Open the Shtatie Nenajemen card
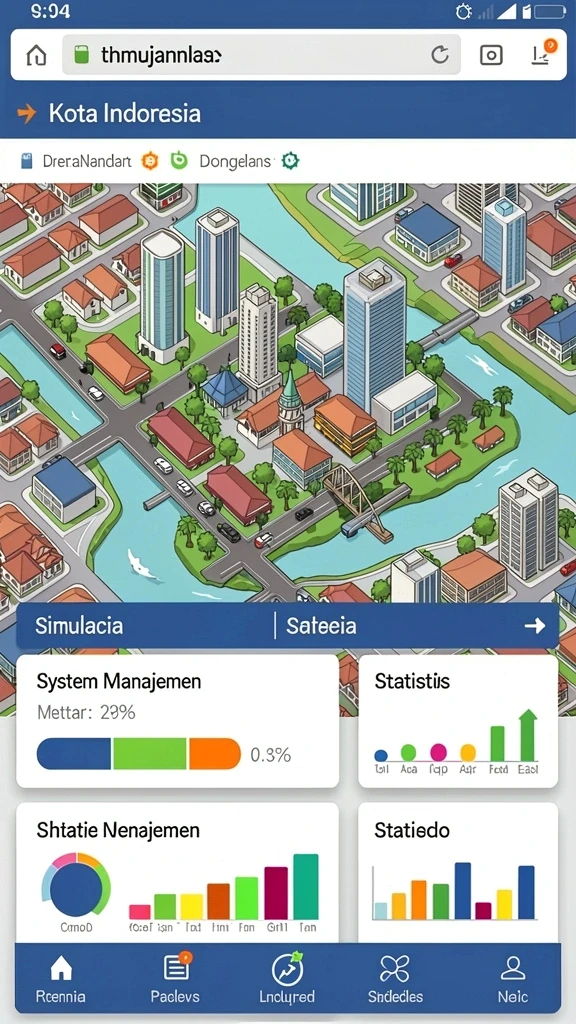 click(177, 873)
